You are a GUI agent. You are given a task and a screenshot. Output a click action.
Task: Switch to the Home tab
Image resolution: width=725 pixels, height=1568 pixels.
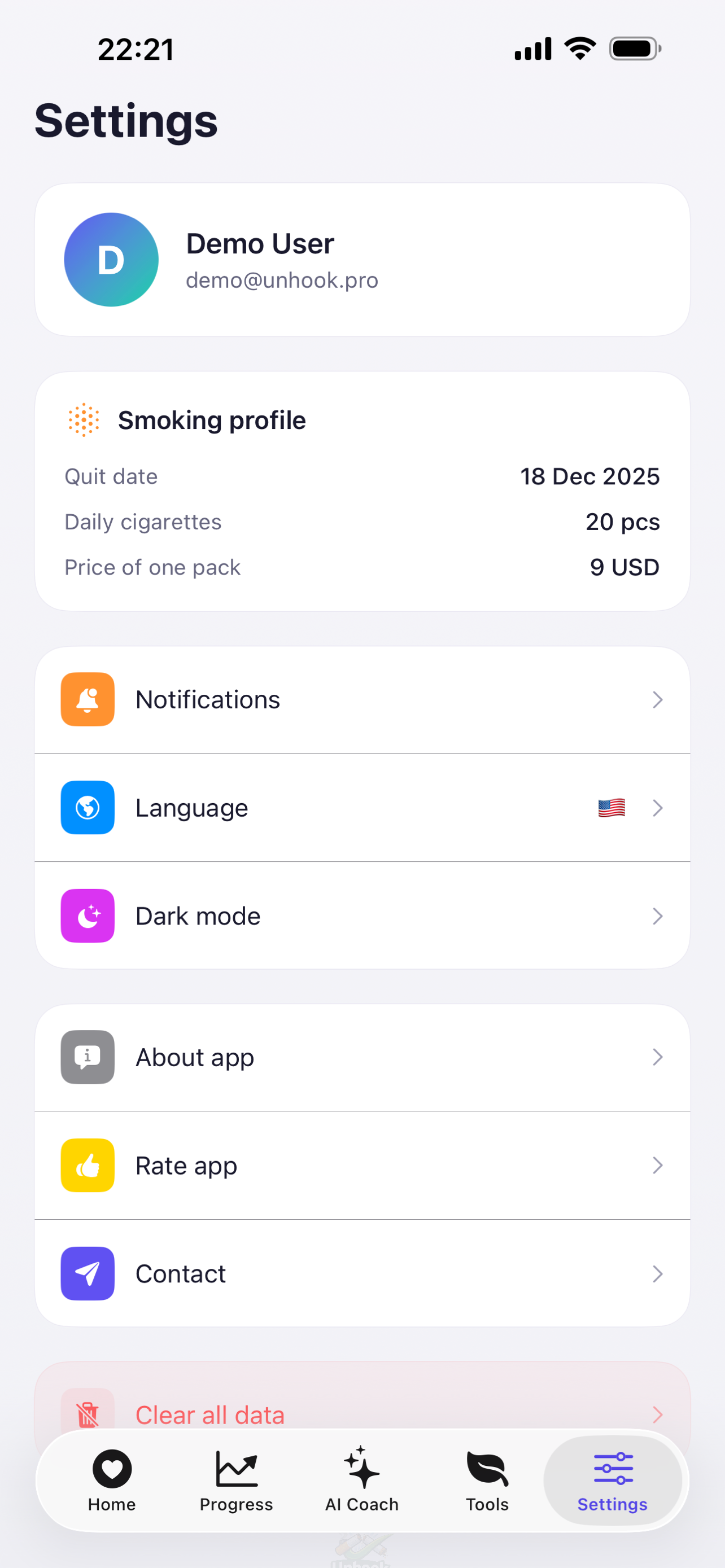click(x=112, y=1481)
